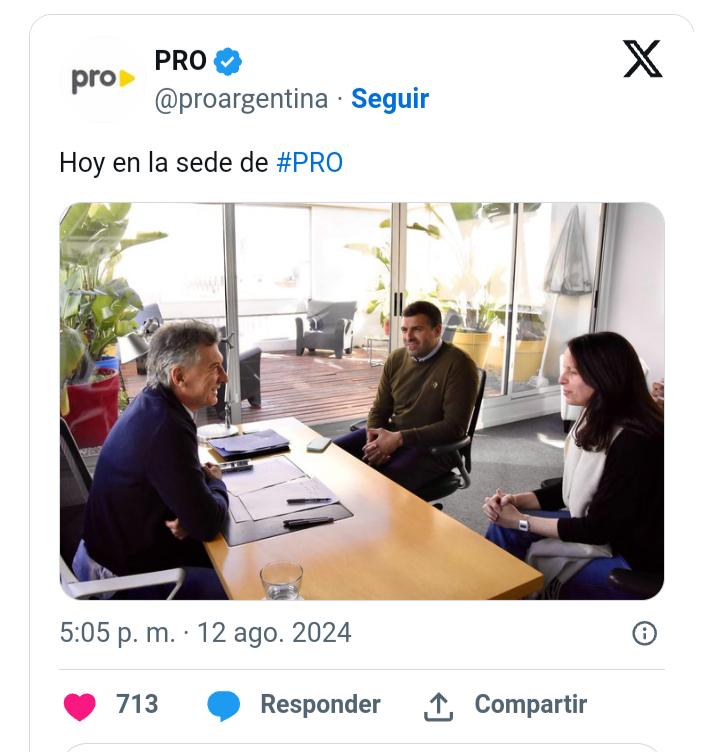Reply using the Responder button

click(295, 705)
